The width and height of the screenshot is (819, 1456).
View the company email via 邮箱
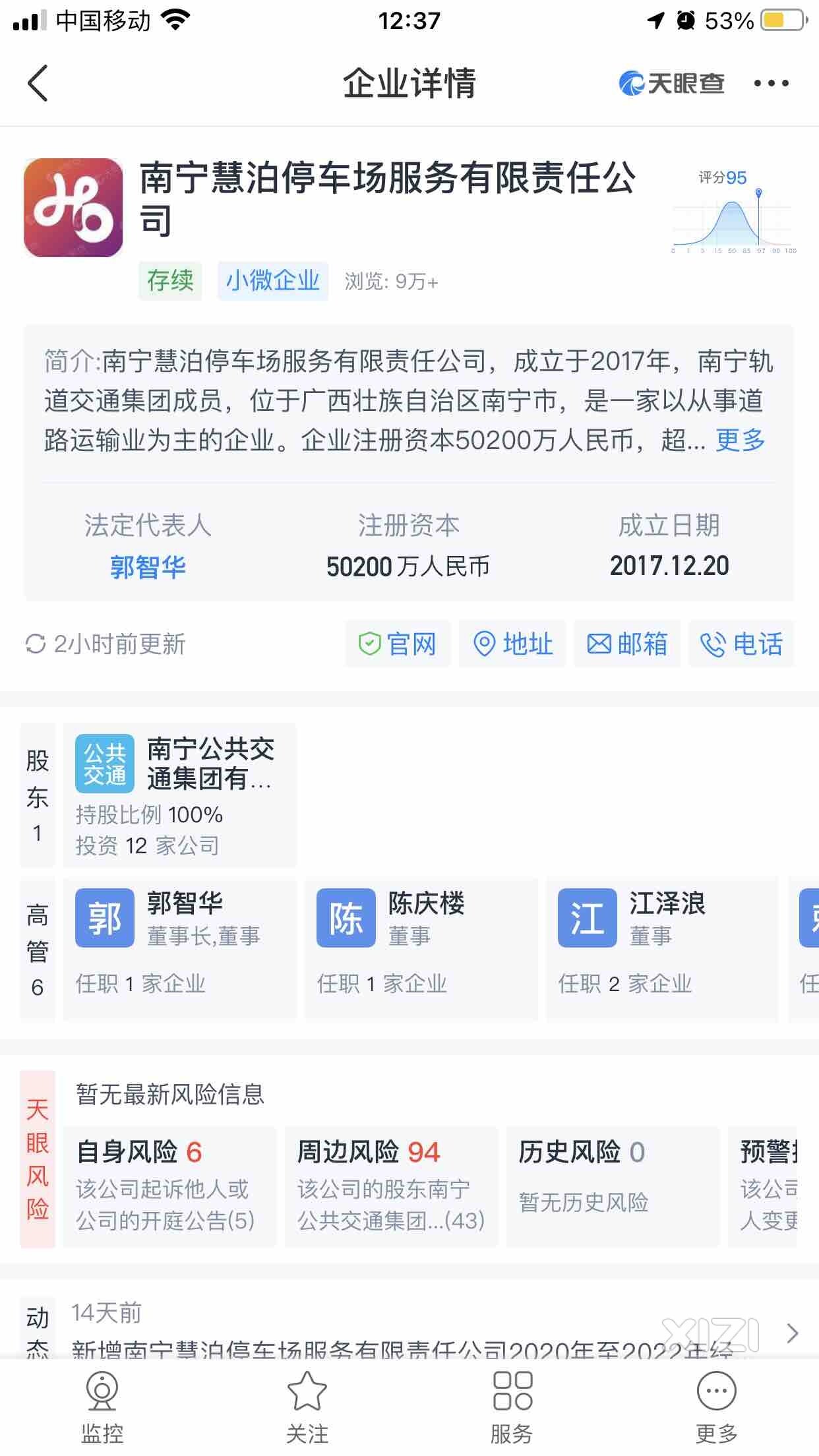[627, 644]
